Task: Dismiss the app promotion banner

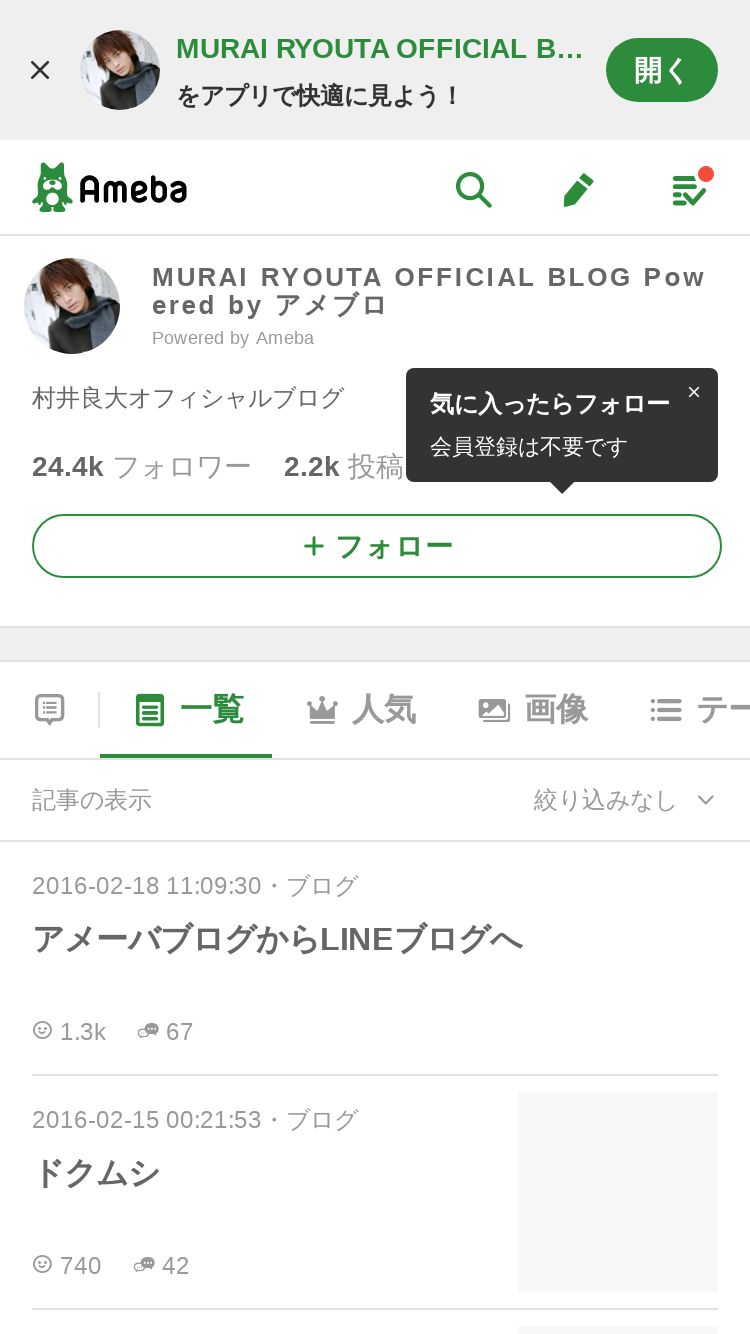Action: (40, 70)
